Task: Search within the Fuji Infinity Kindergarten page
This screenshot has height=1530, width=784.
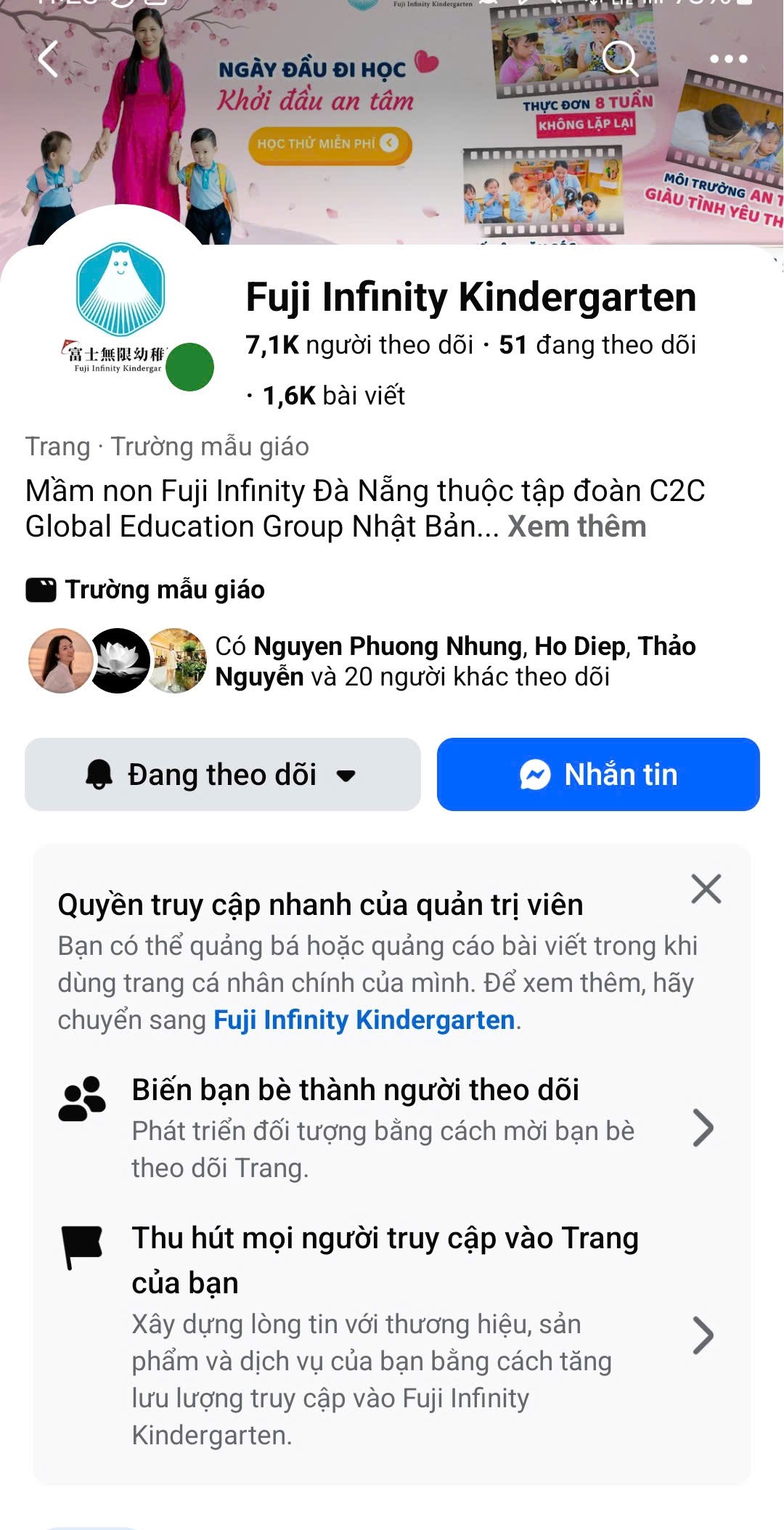Action: (620, 58)
